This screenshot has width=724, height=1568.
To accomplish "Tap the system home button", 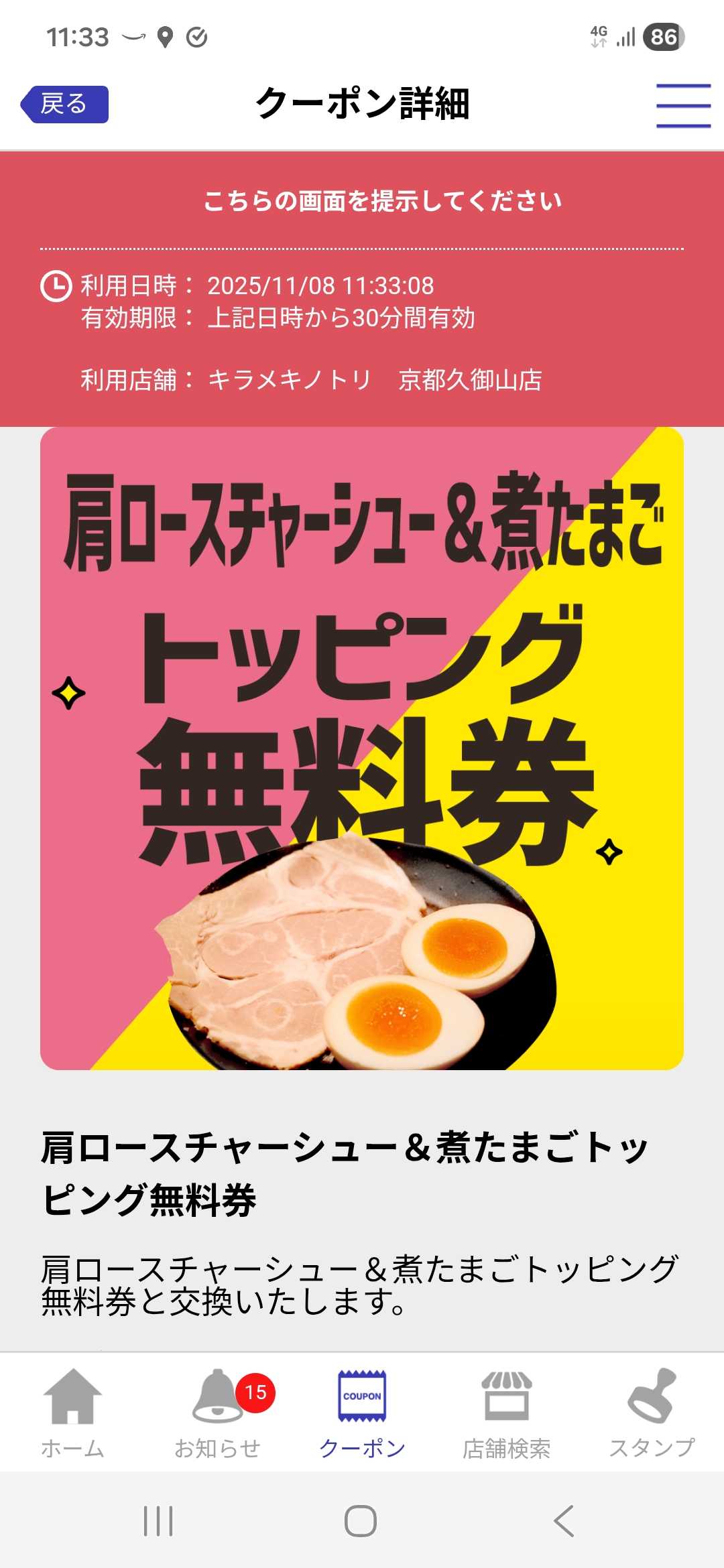I will click(x=361, y=1520).
